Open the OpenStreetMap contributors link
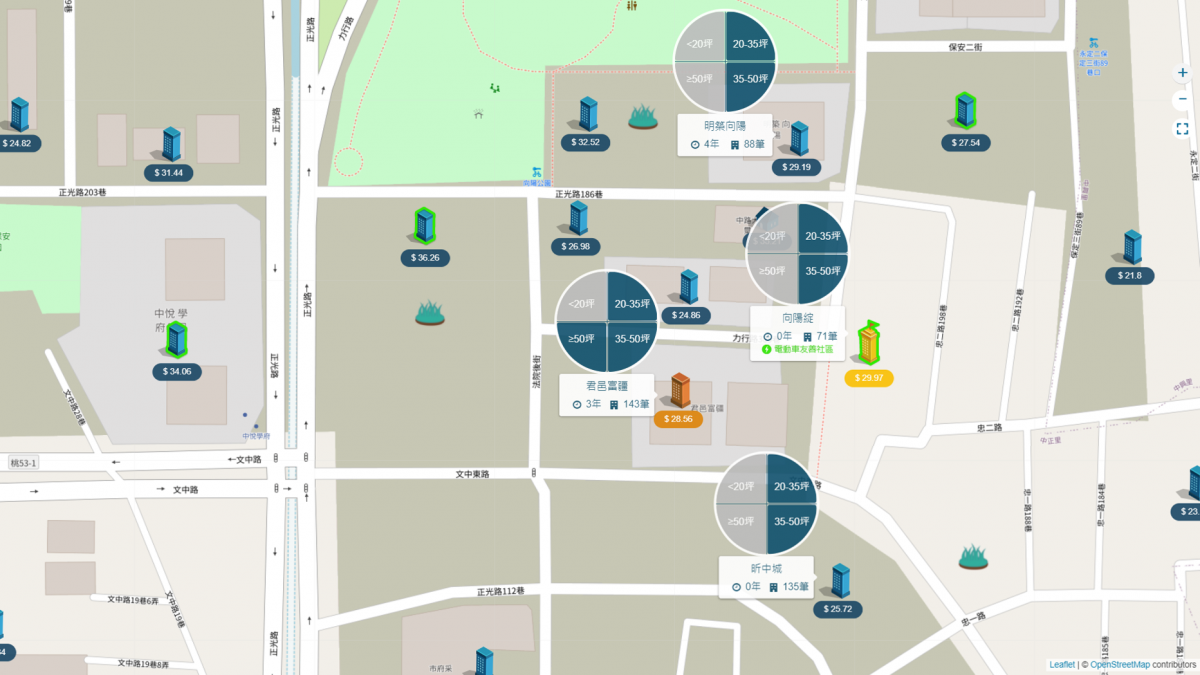The height and width of the screenshot is (675, 1200). coord(1119,665)
